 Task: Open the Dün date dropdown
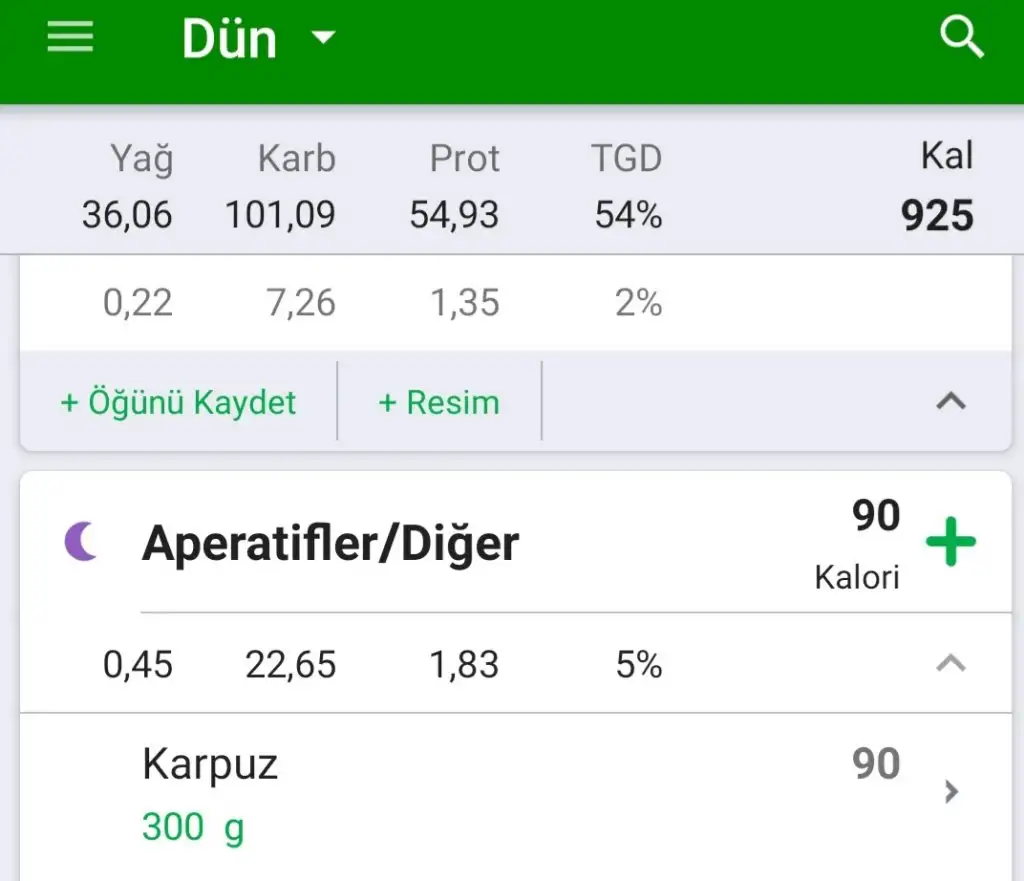[x=259, y=38]
